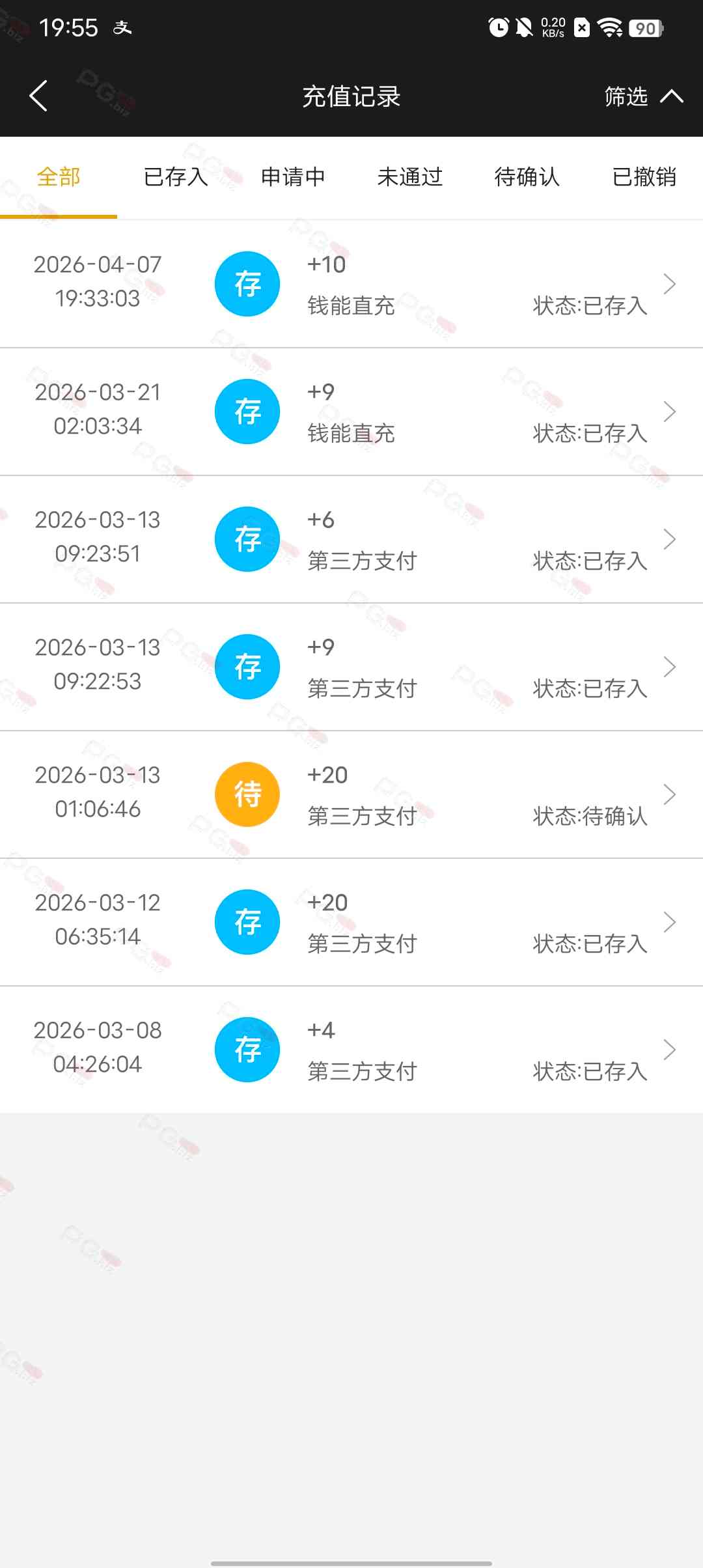Open the pending +20 待确认 record
The height and width of the screenshot is (1568, 703).
pyautogui.click(x=351, y=794)
